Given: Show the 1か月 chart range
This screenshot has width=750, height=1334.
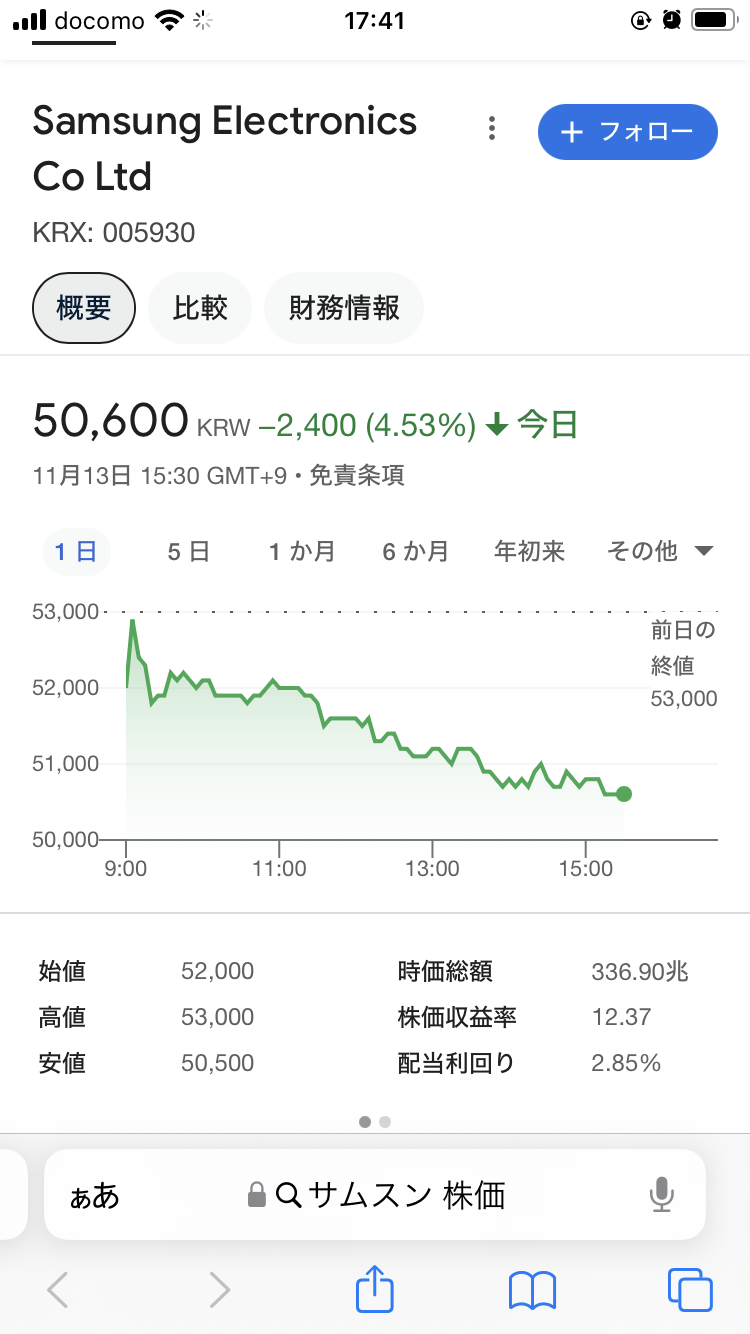Looking at the screenshot, I should click(x=301, y=551).
